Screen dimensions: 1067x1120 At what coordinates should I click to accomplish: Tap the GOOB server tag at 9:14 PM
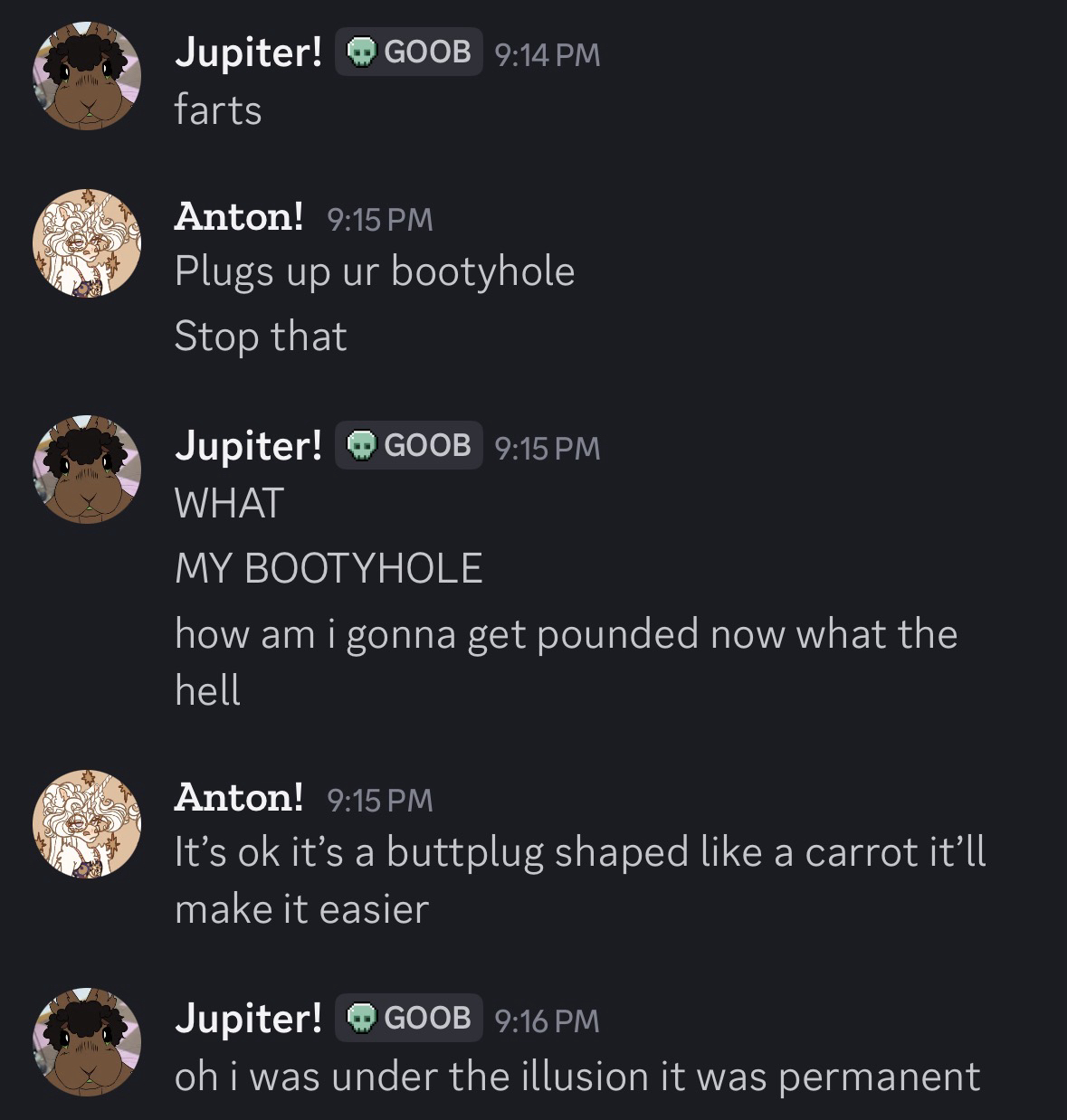pyautogui.click(x=409, y=52)
